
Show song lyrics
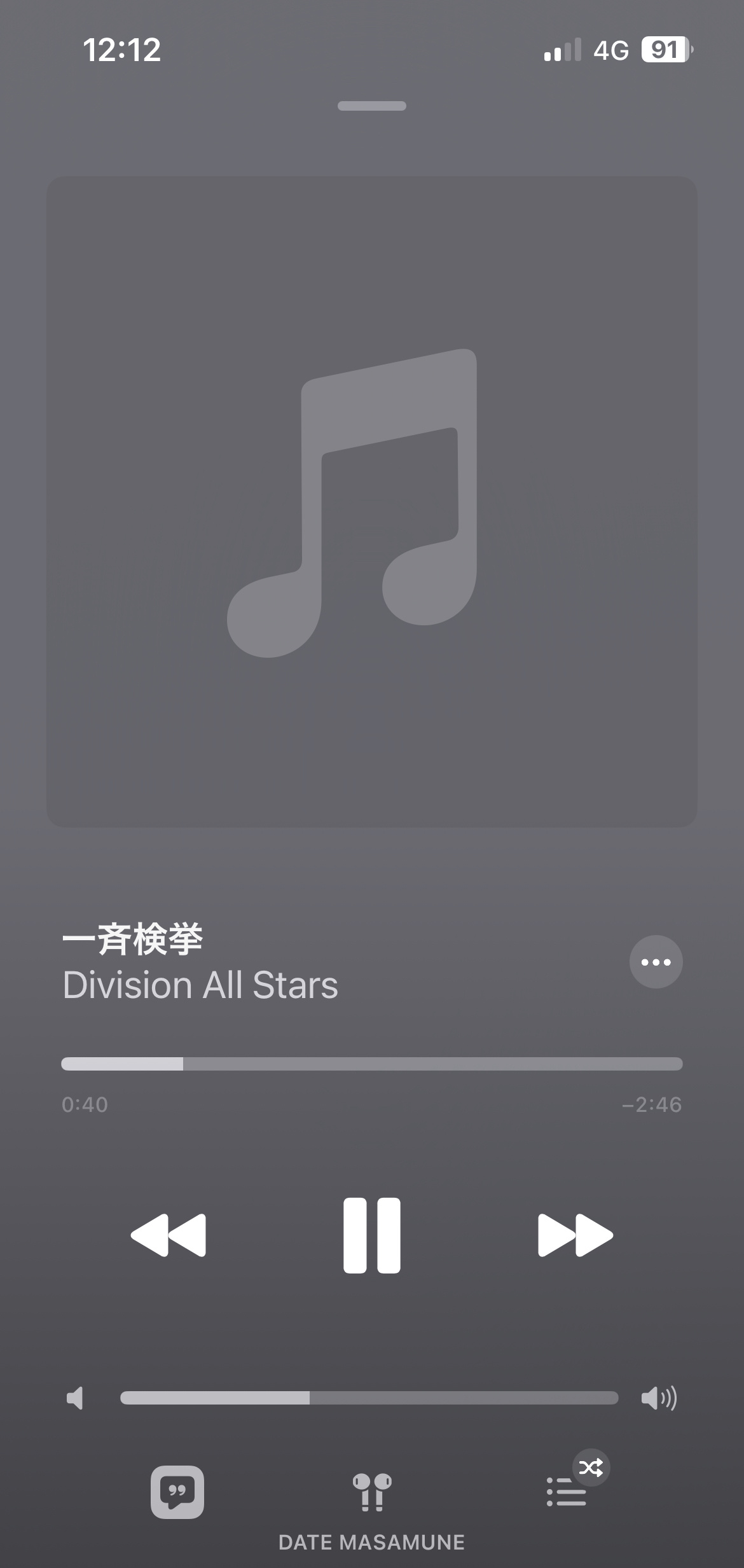coord(177,1492)
